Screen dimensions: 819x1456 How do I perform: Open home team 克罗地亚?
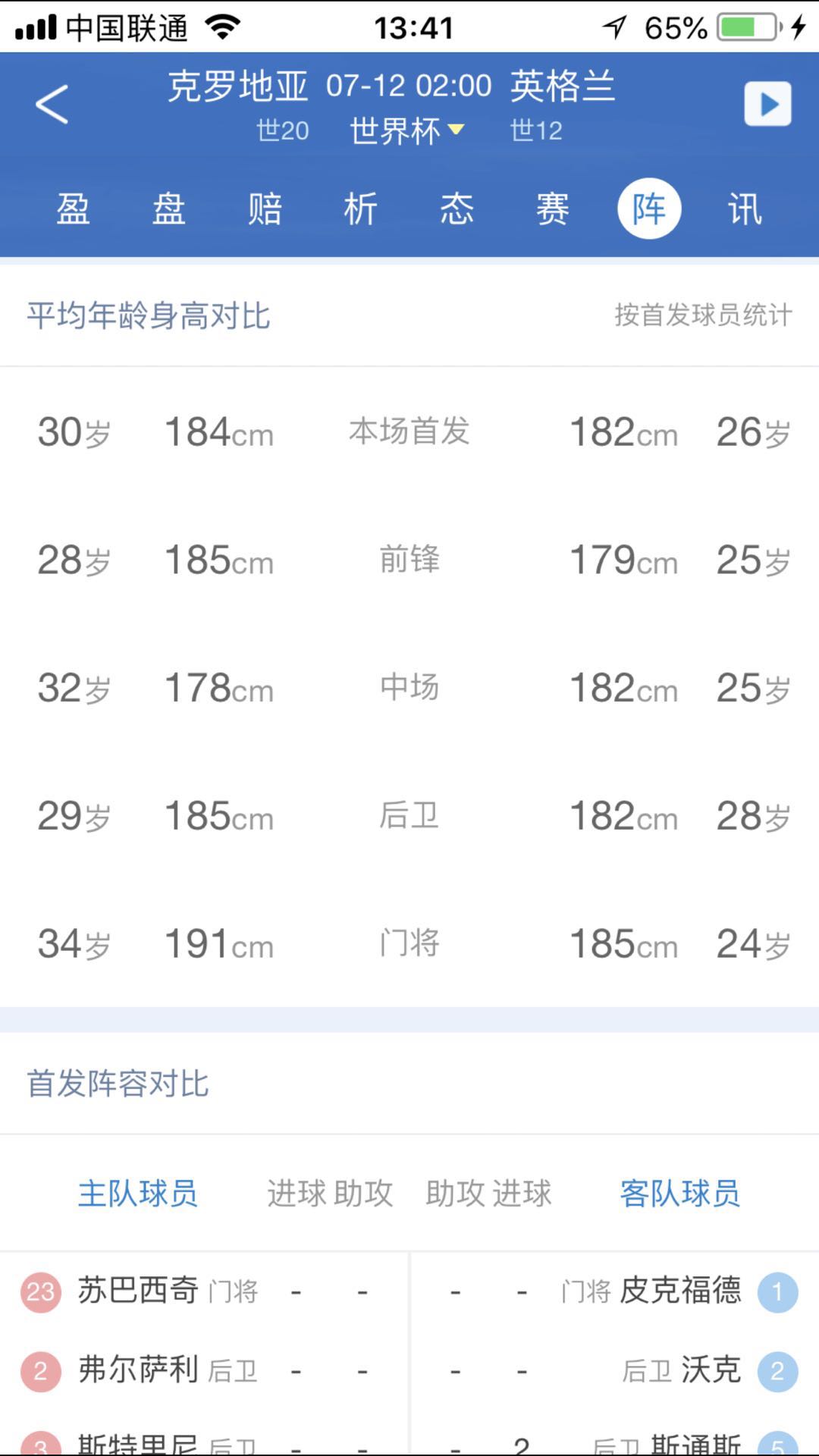[237, 86]
